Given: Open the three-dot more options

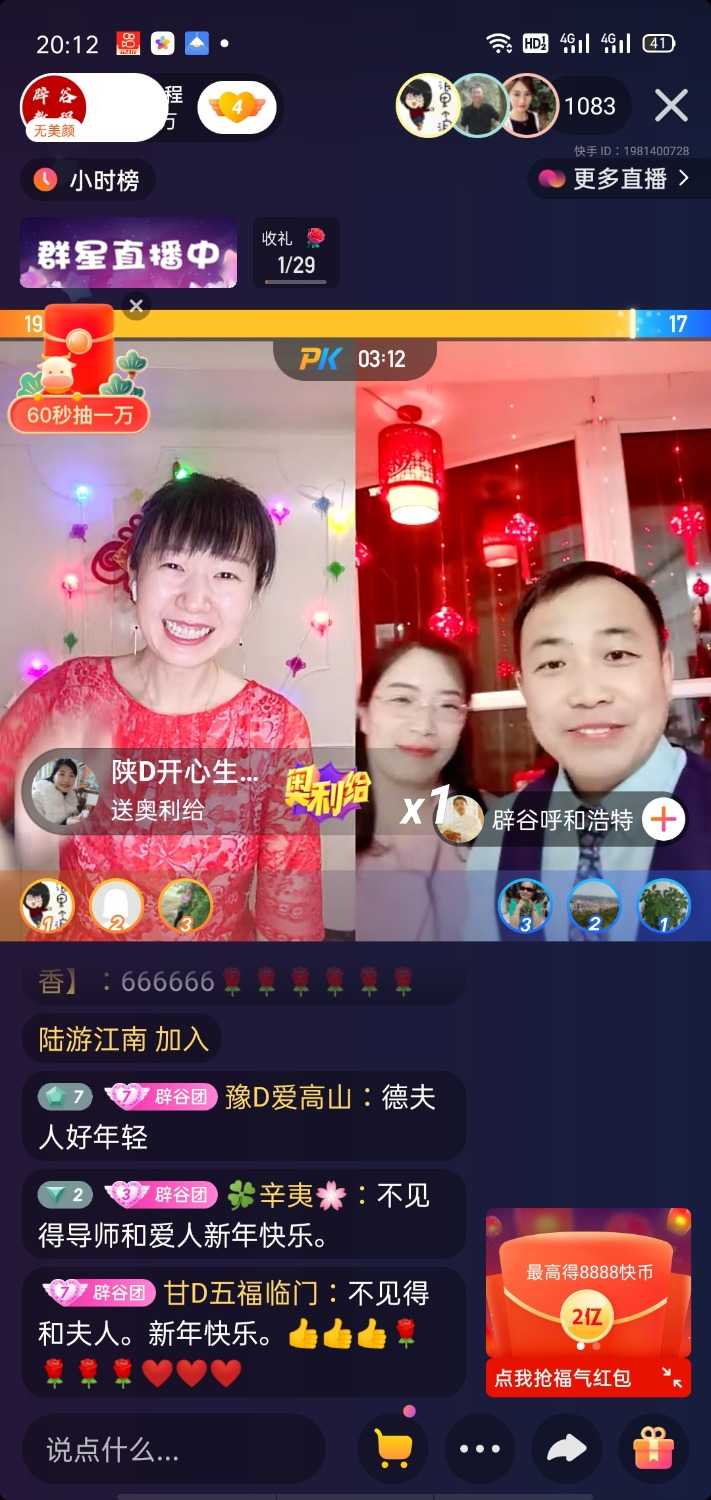Looking at the screenshot, I should [480, 1448].
